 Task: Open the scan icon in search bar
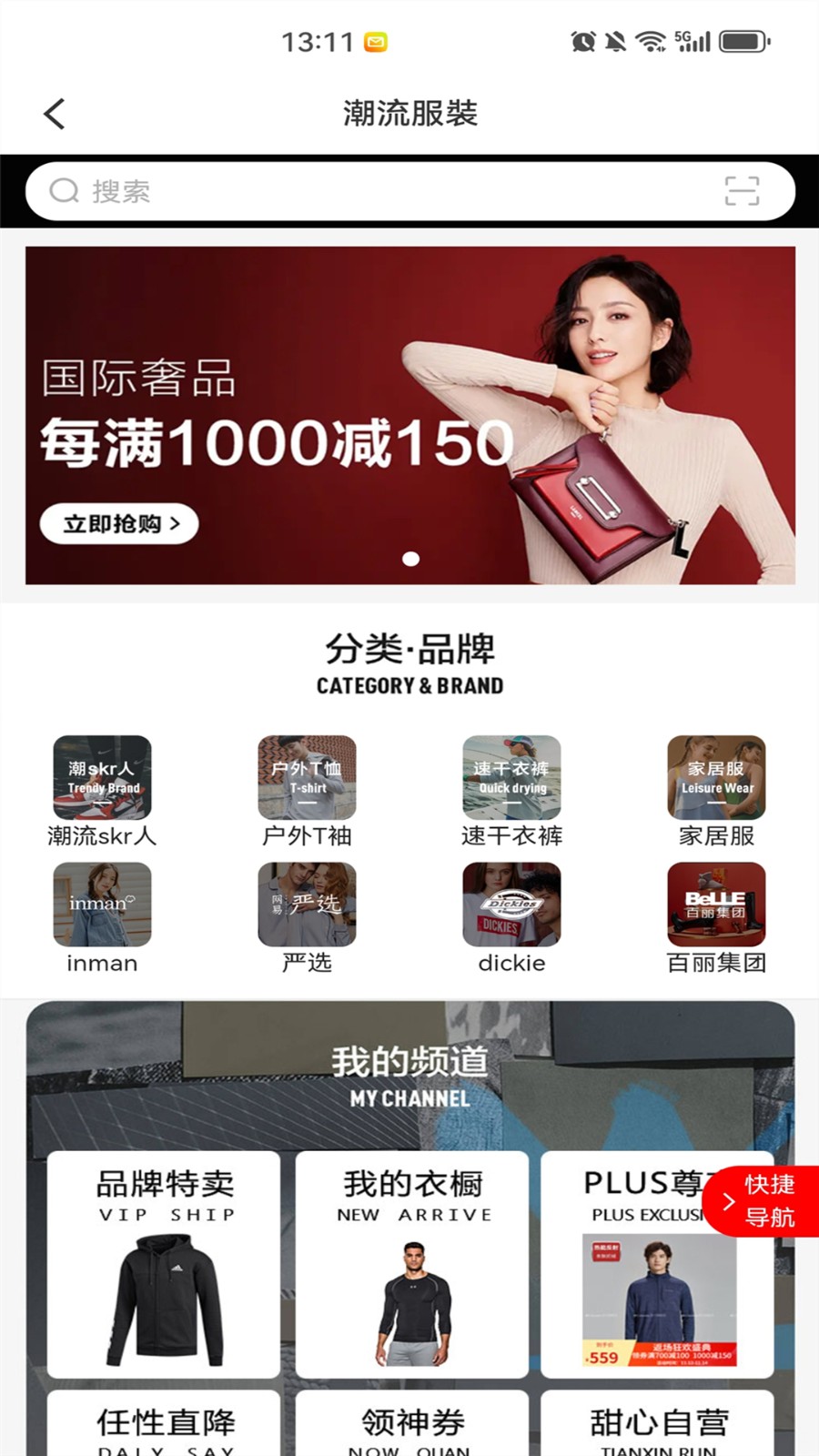pyautogui.click(x=742, y=191)
